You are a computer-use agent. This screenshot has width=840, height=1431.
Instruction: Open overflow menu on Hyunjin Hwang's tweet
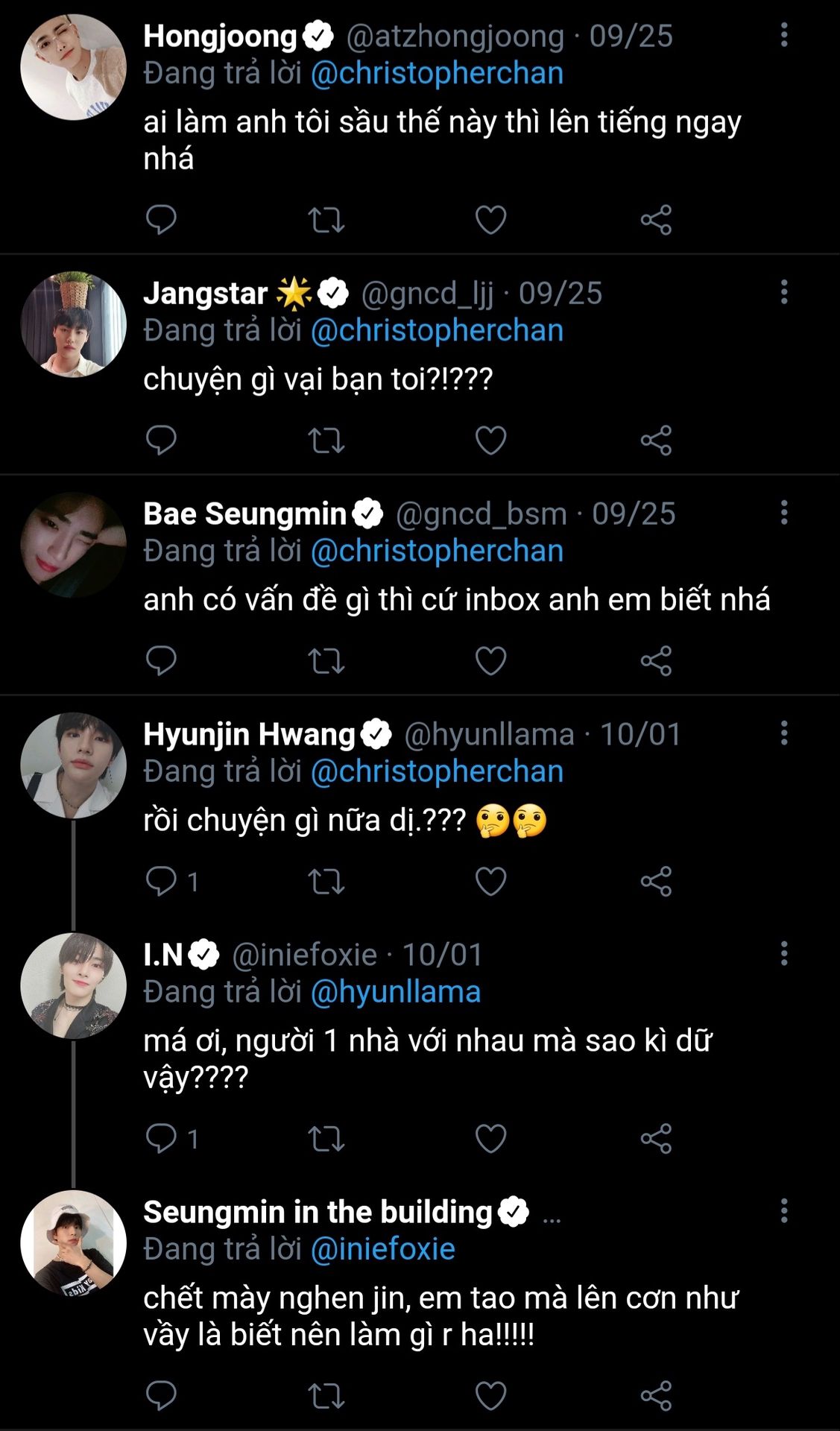click(783, 733)
